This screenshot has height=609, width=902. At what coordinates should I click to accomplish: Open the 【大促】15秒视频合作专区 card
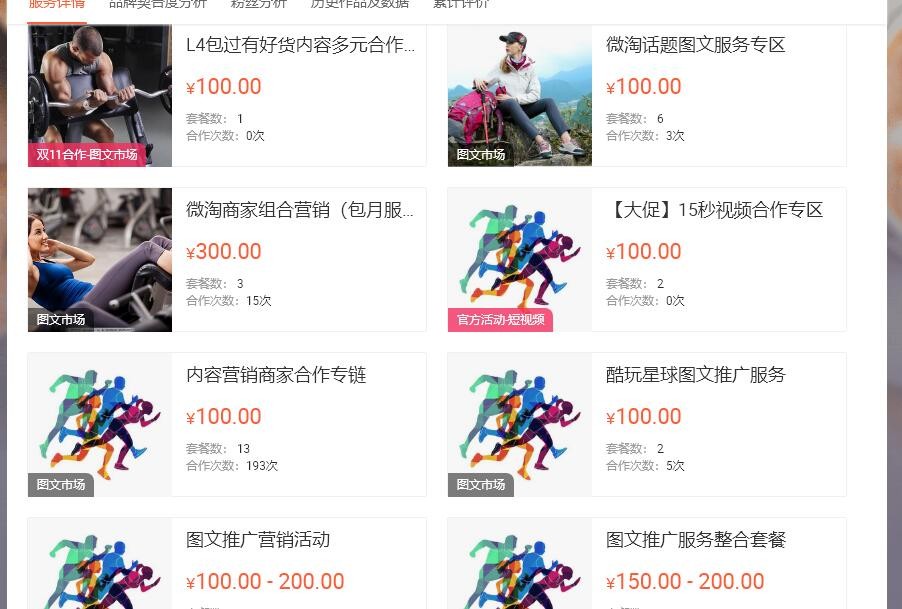(x=714, y=210)
